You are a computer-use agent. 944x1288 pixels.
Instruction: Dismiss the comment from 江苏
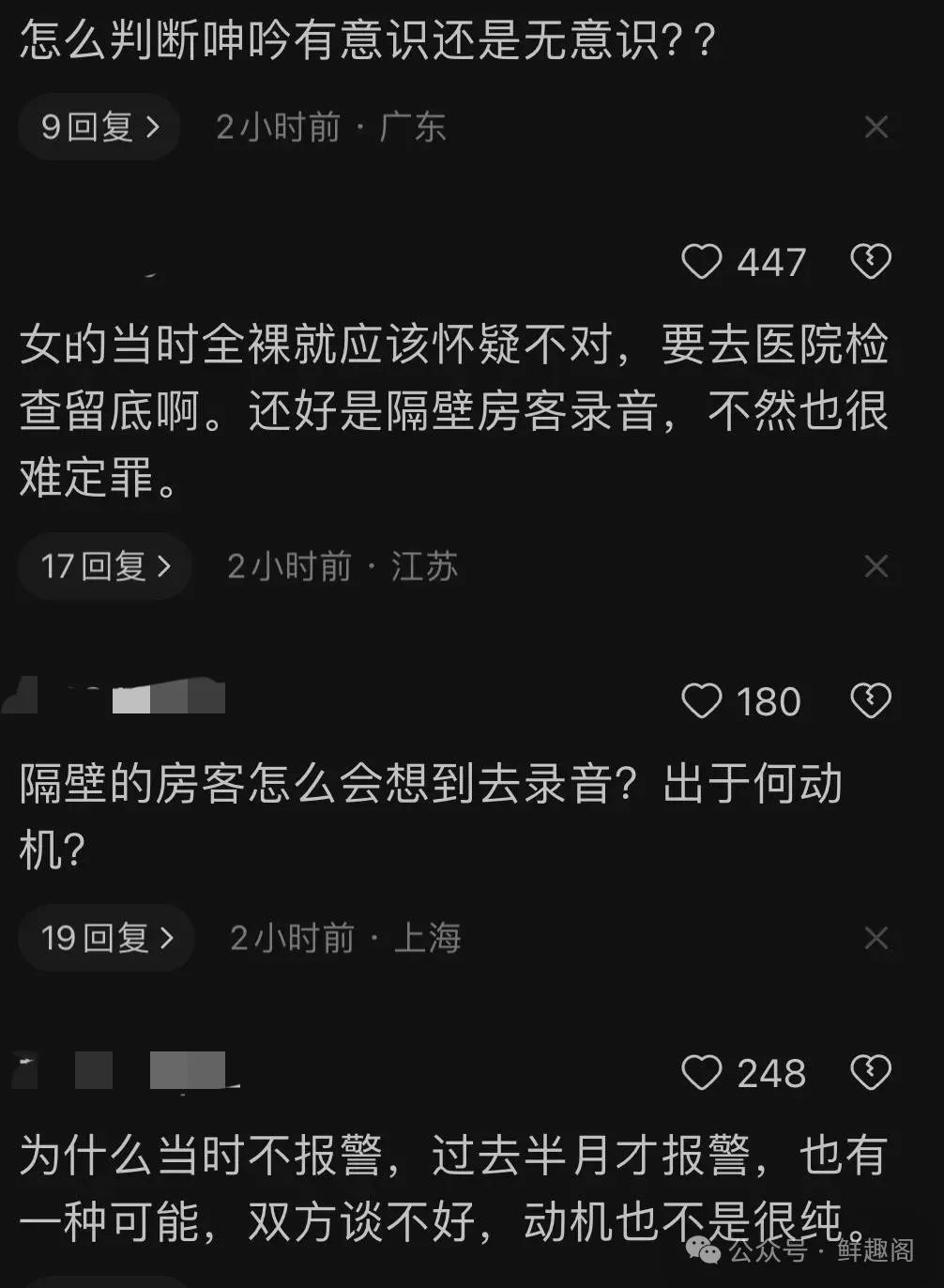[875, 566]
